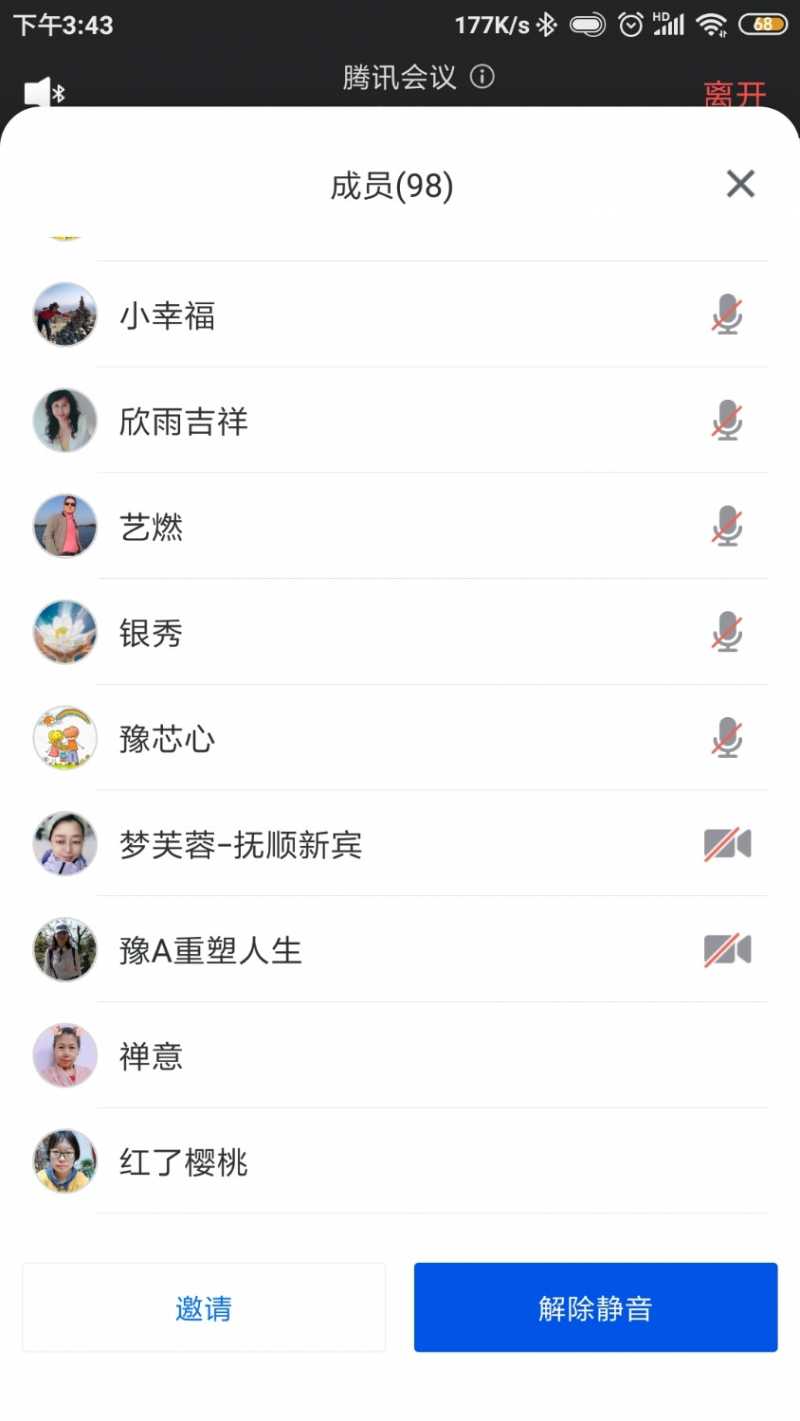Tap the info icon beside 腾讯会议 title
The width and height of the screenshot is (800, 1421).
tap(481, 77)
